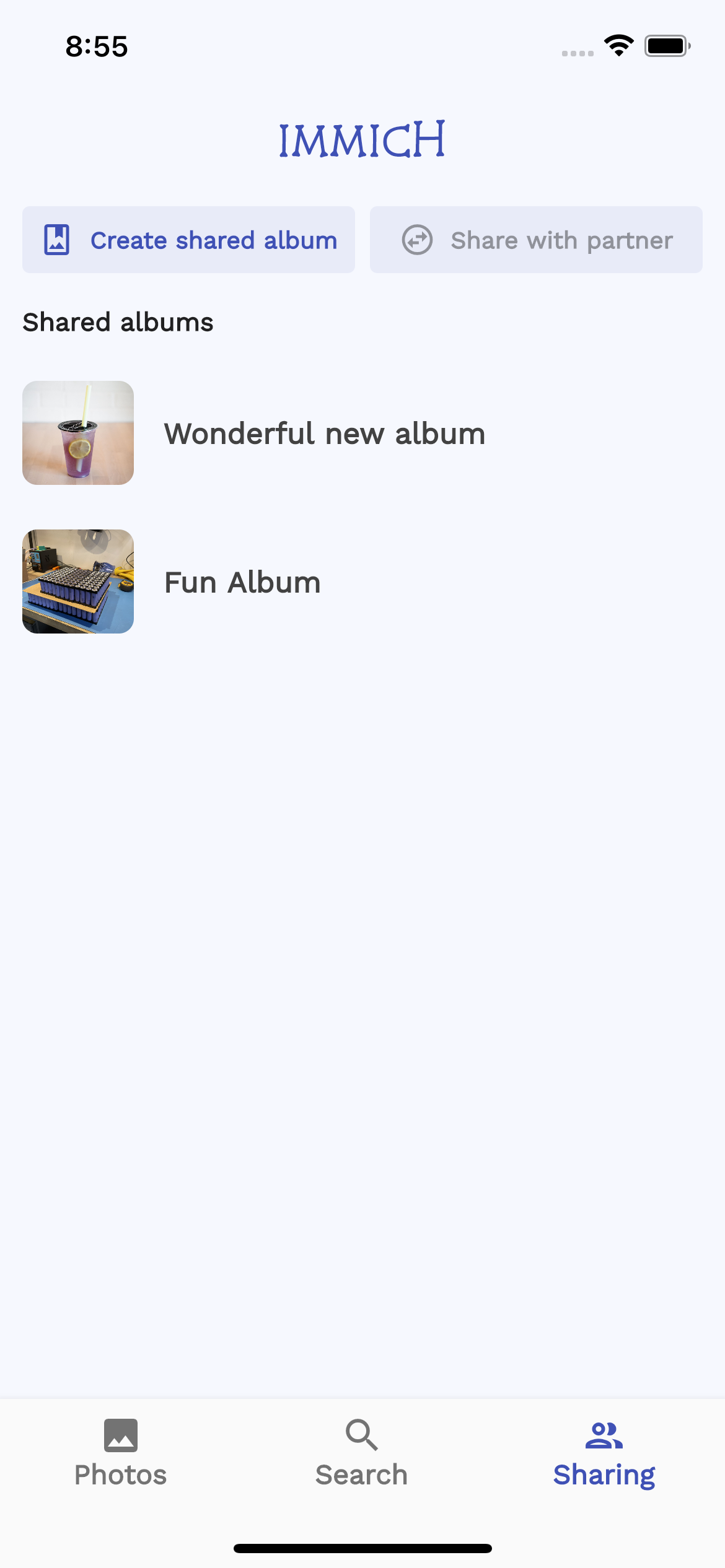Select the cellular signal dots indicator

579,53
